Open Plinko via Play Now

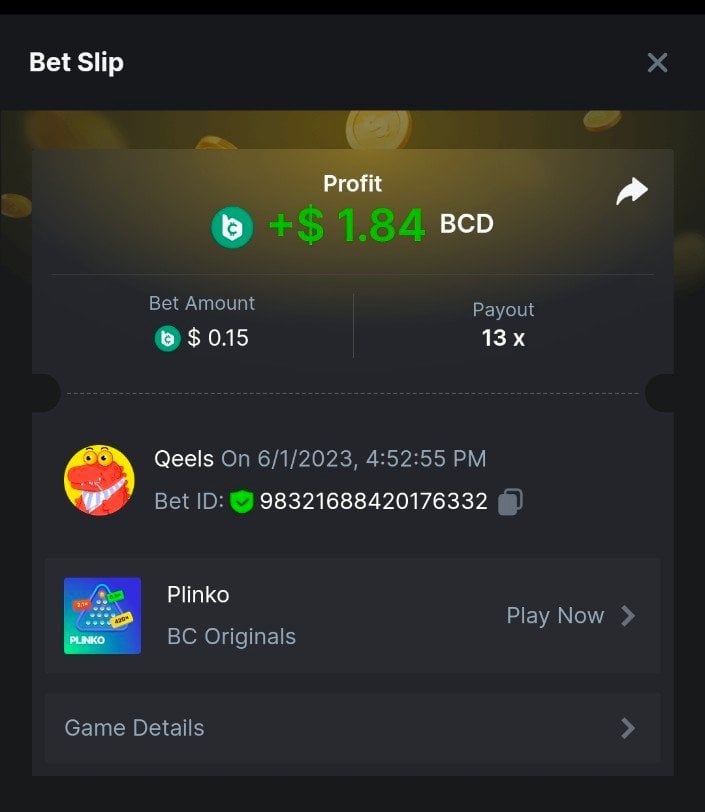(570, 616)
